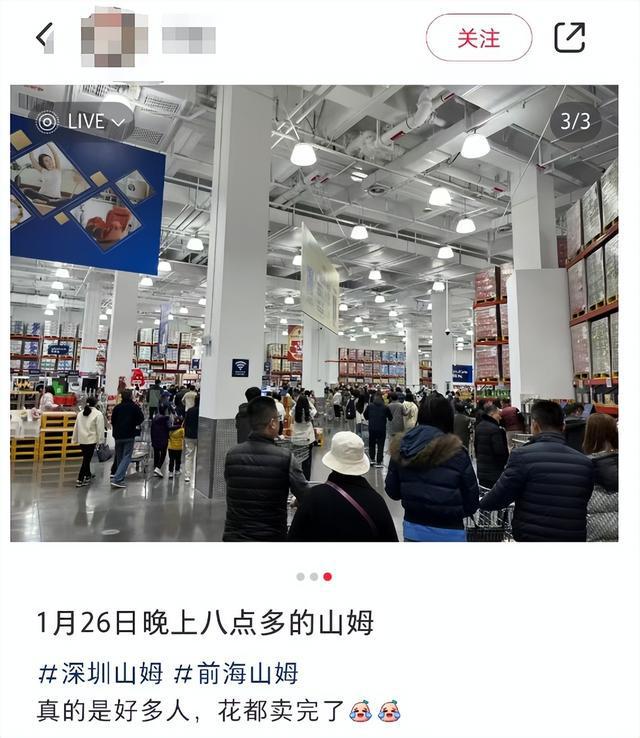Open the post author's profile avatar
The height and width of the screenshot is (738, 640).
pyautogui.click(x=114, y=38)
